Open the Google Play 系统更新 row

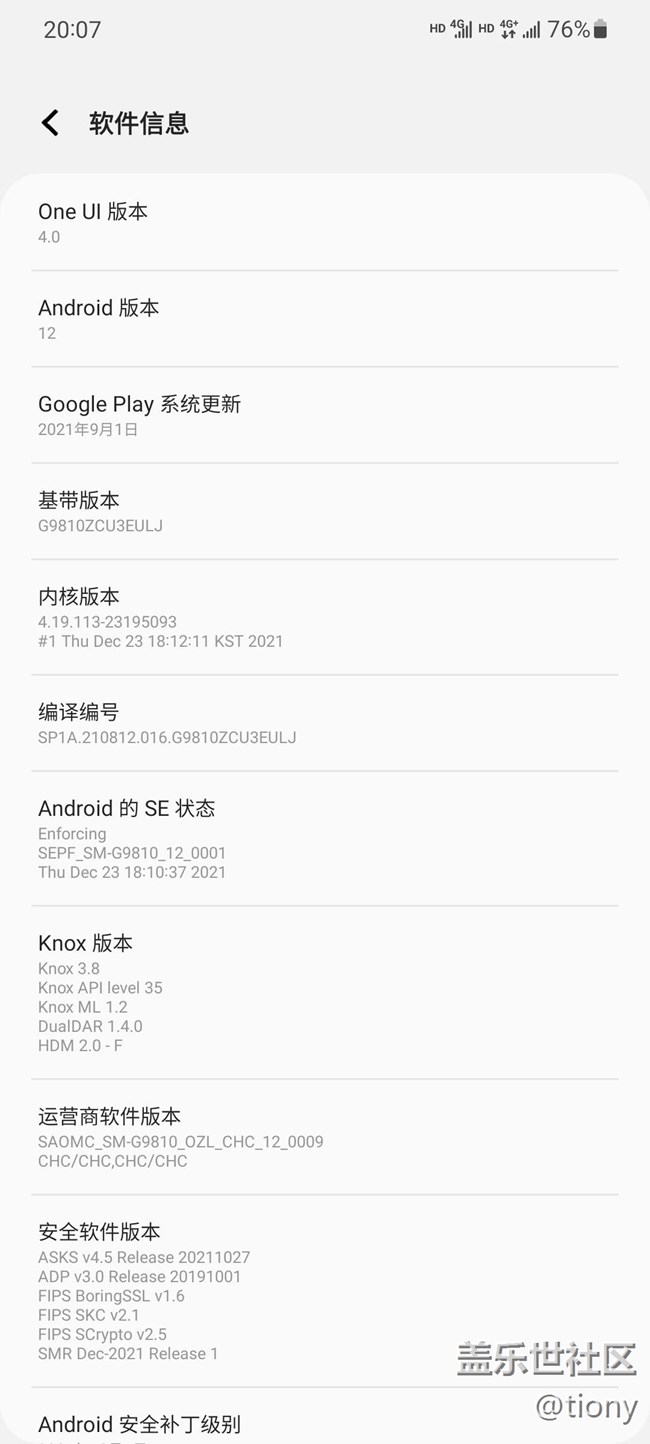coord(324,415)
